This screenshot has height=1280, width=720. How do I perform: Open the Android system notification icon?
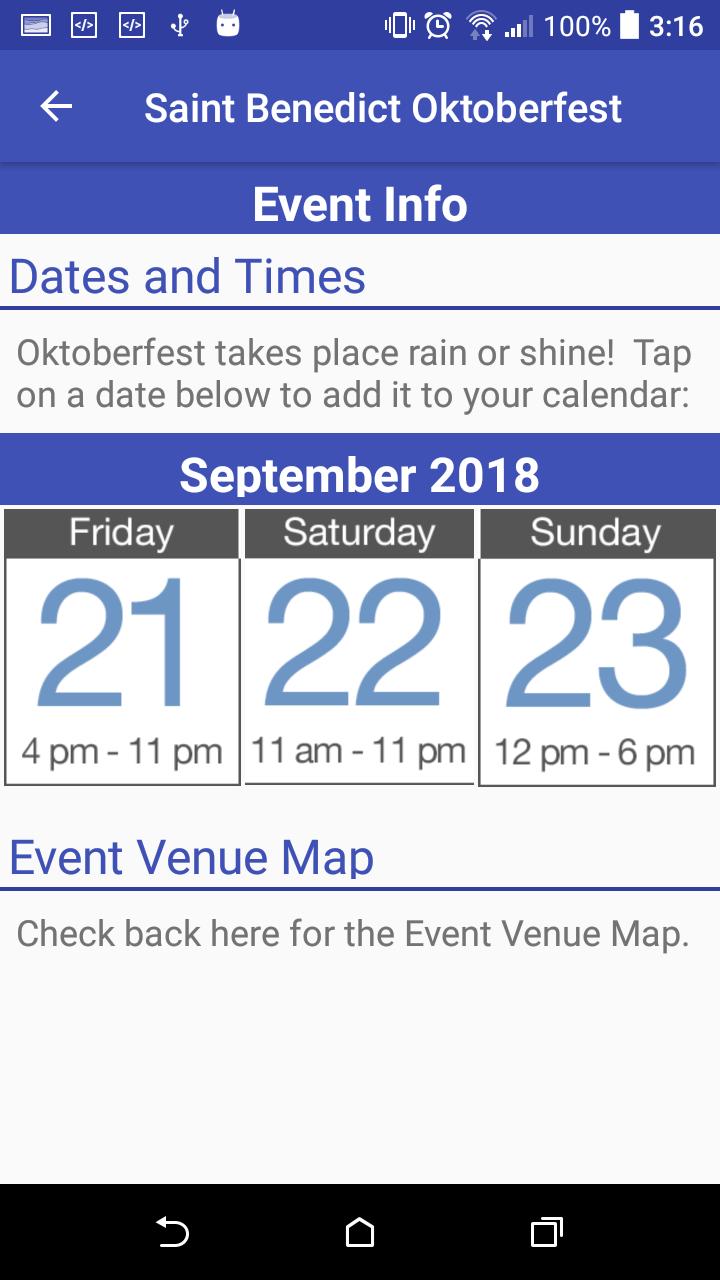coord(227,26)
